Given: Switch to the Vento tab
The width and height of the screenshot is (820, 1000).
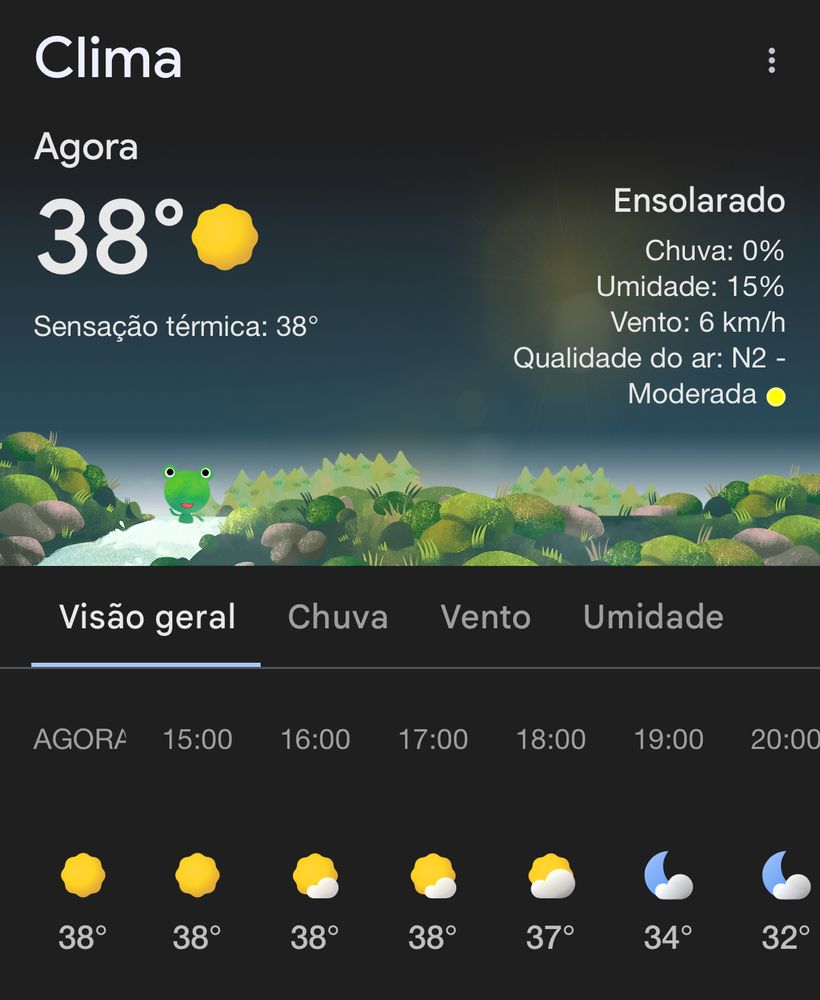Looking at the screenshot, I should [x=485, y=617].
